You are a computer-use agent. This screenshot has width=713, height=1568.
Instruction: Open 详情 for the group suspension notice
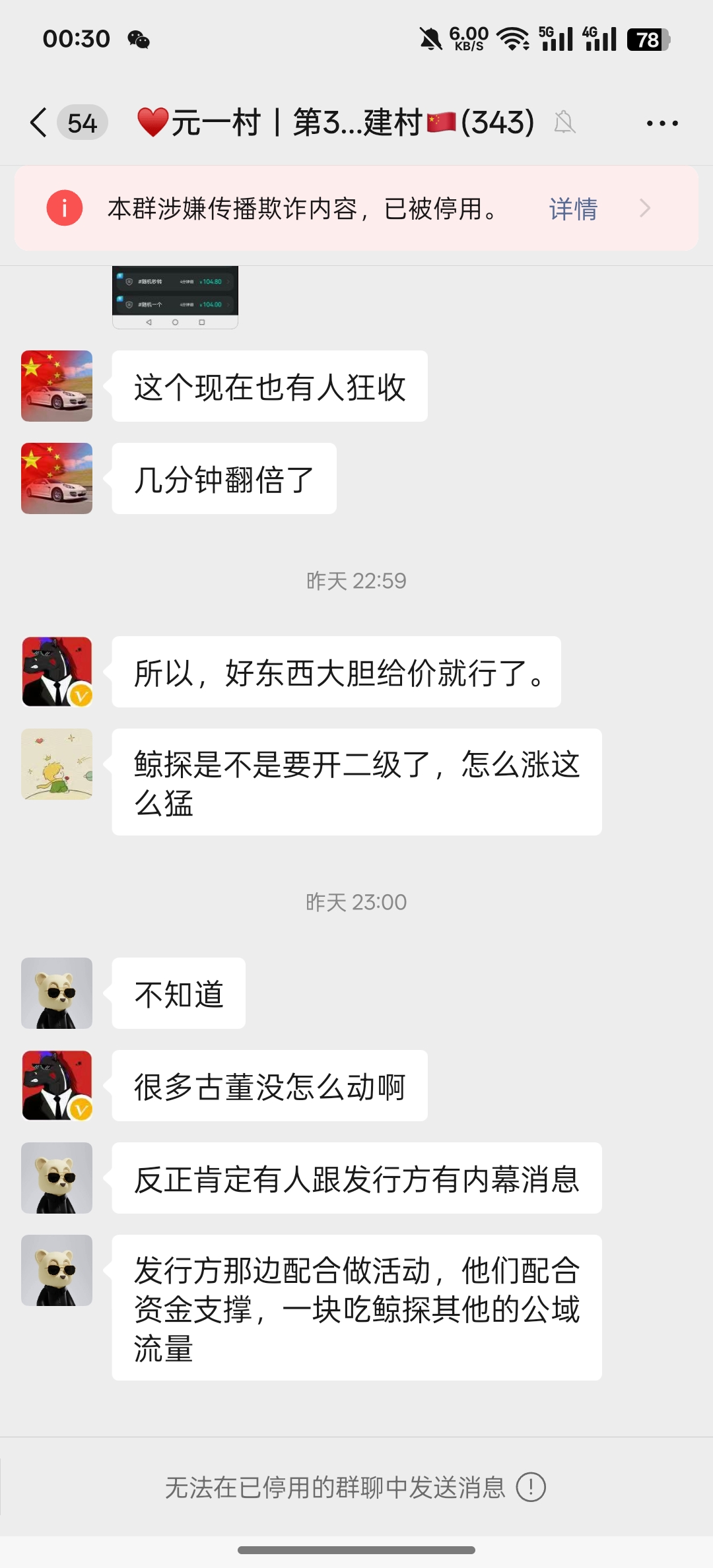click(x=573, y=209)
